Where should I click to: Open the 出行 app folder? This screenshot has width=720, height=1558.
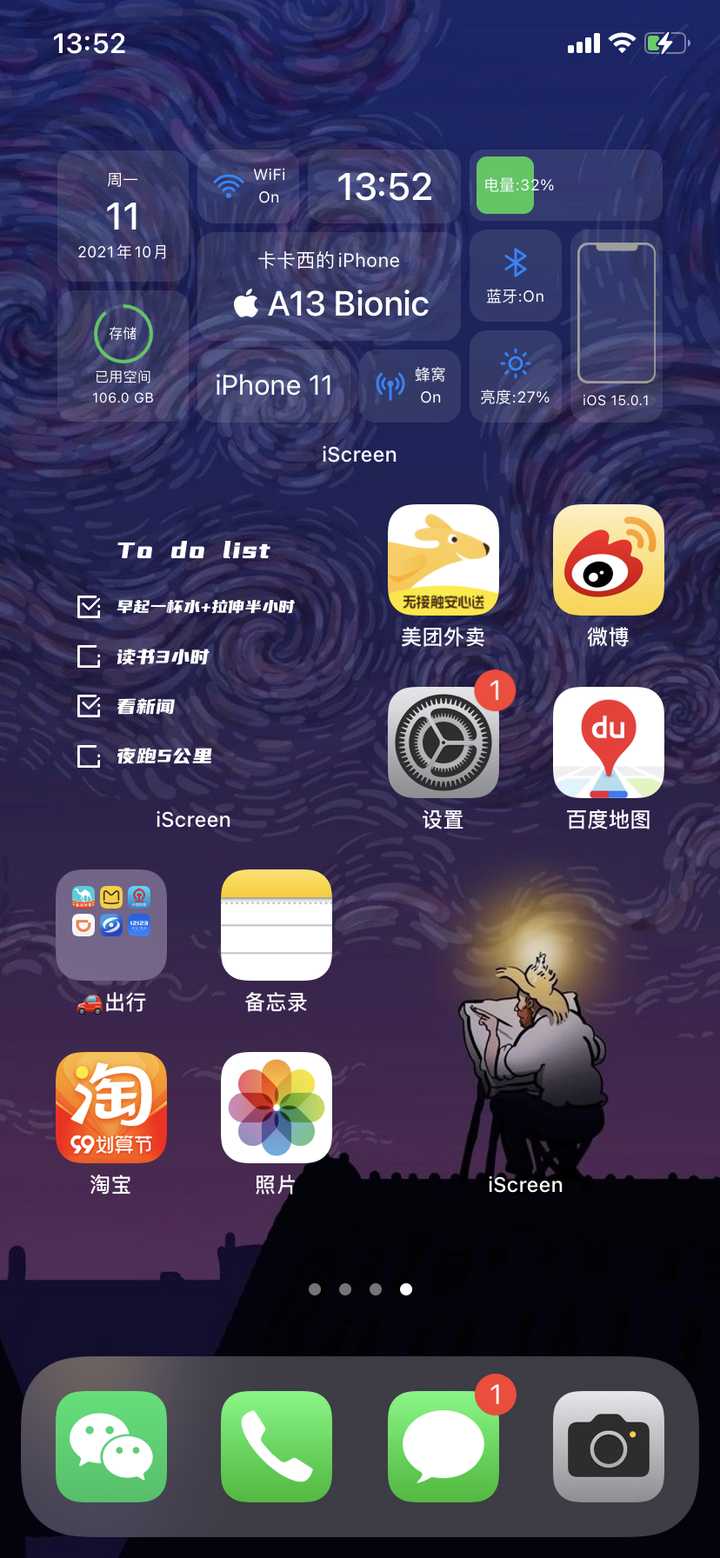click(x=111, y=925)
